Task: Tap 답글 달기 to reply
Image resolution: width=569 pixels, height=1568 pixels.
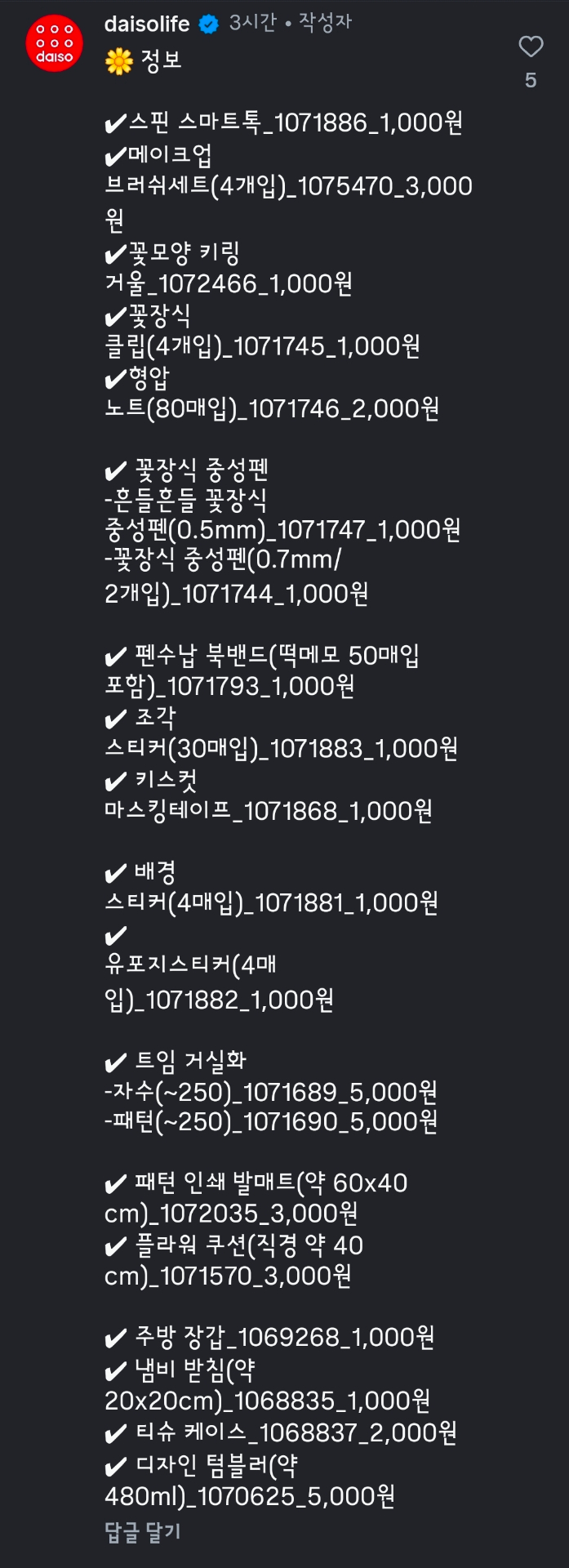Action: coord(143,1532)
